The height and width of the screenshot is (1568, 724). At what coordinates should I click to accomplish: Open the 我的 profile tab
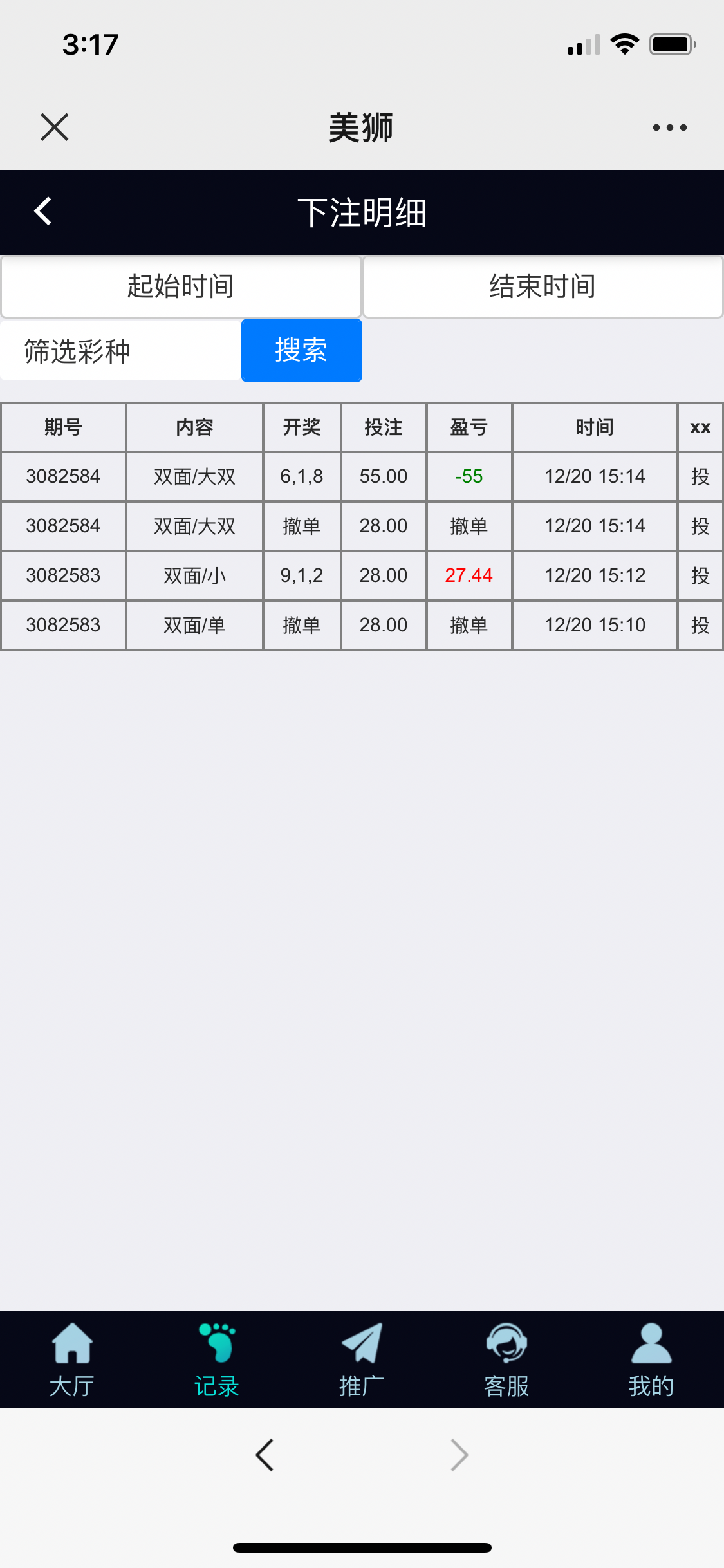(x=651, y=1359)
